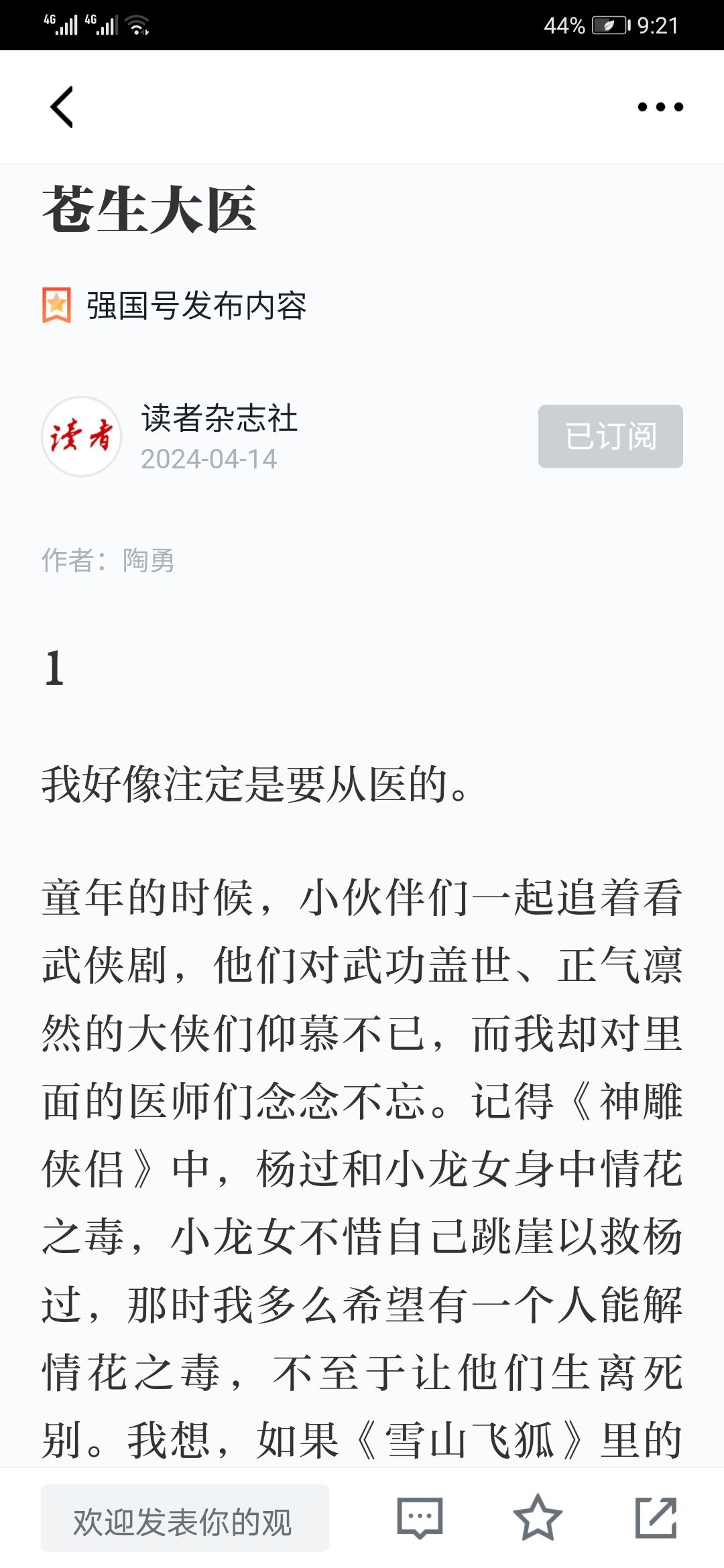724x1568 pixels.
Task: Tap the 已订阅 subscribed button
Action: point(611,436)
